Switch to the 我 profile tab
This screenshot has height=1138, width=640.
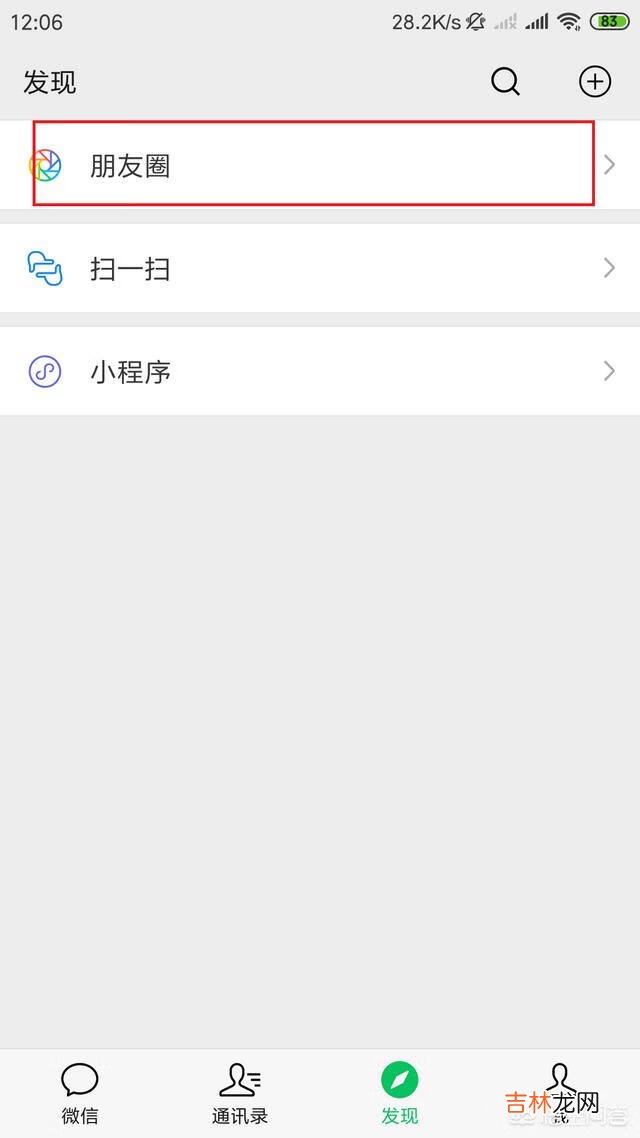560,1092
